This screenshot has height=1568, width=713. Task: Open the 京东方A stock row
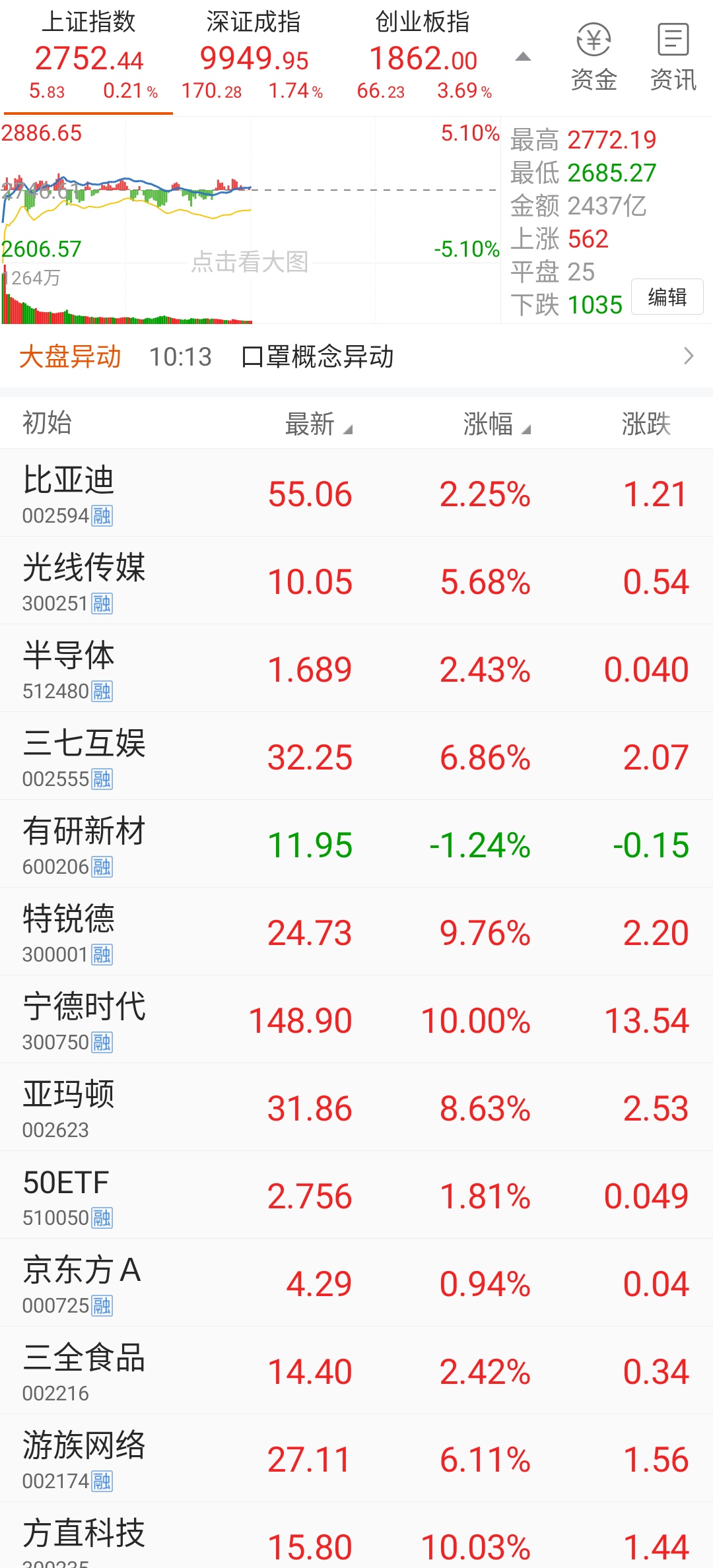click(x=356, y=1283)
